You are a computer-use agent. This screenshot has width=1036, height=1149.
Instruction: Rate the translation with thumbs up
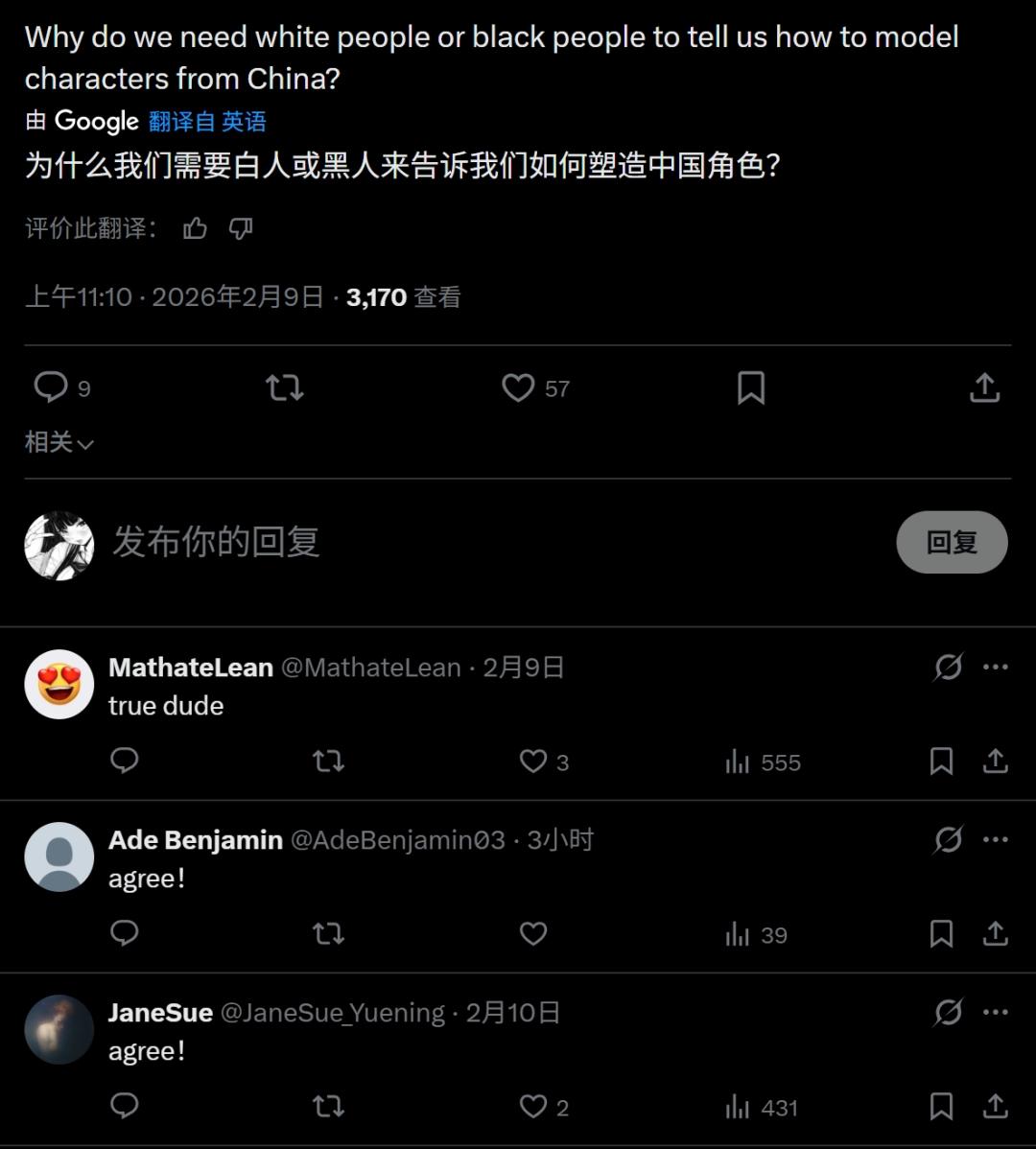coord(195,228)
